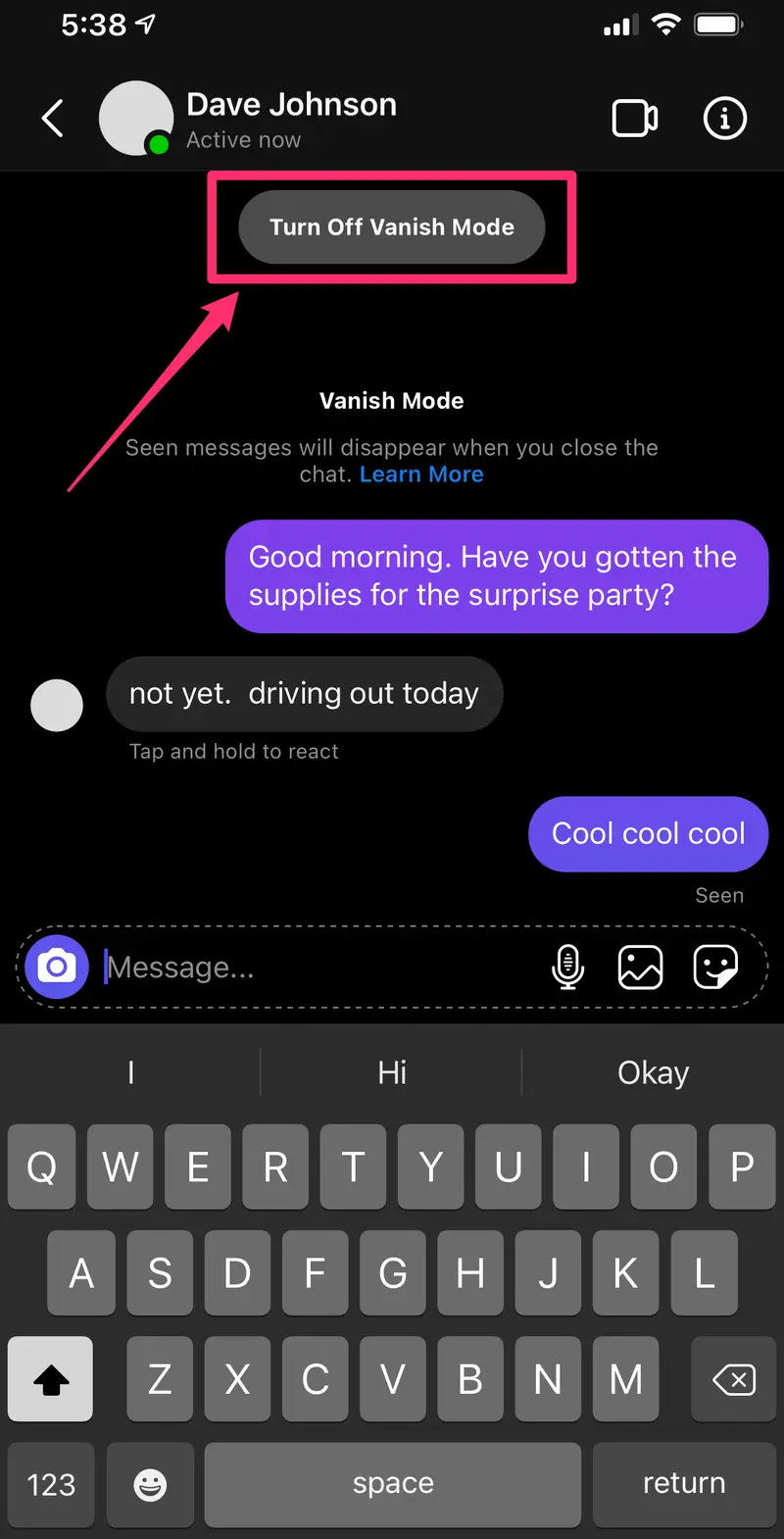
Task: Open the conversation info panel
Action: point(724,118)
